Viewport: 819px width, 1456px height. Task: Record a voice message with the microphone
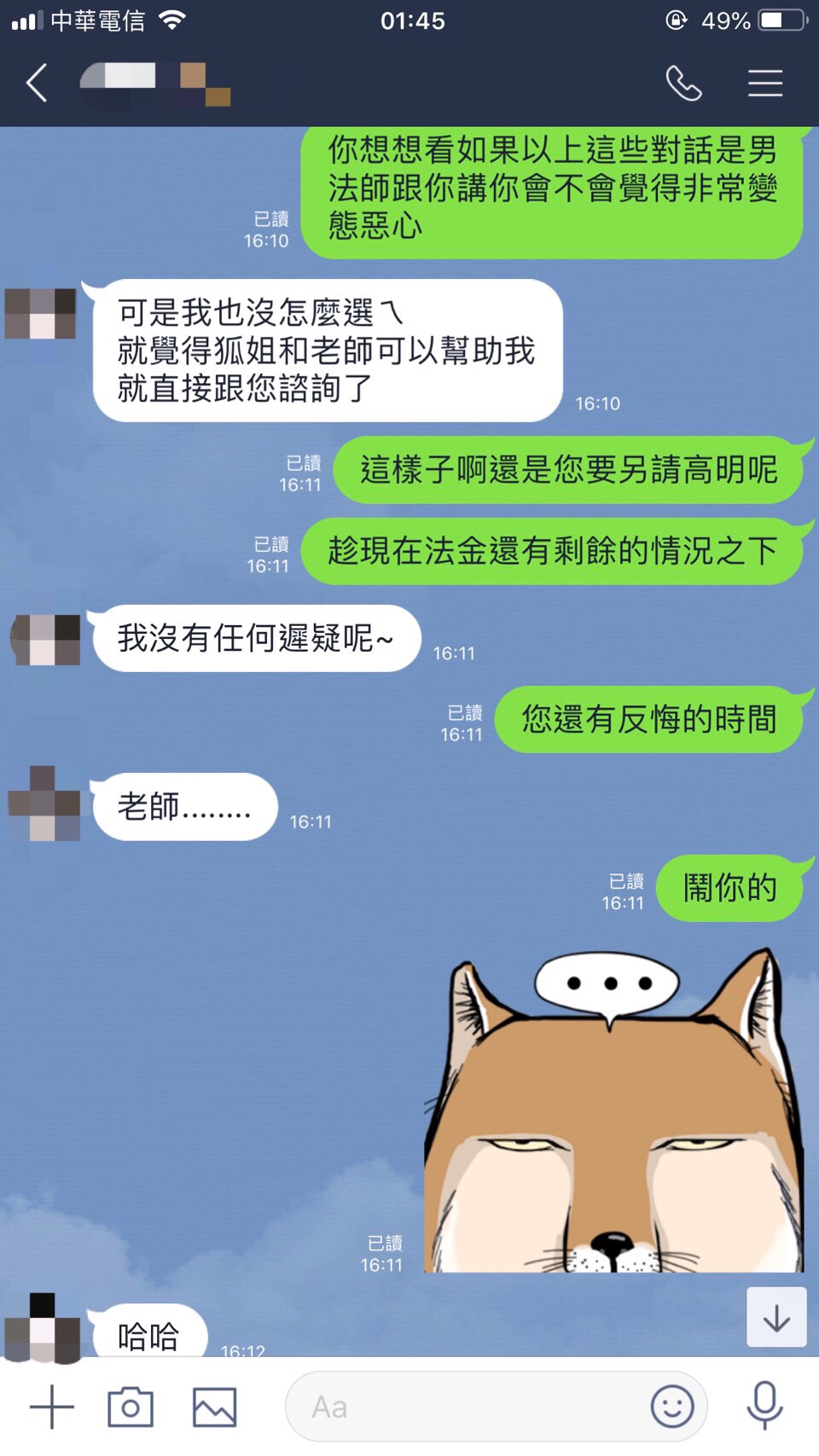[764, 1407]
